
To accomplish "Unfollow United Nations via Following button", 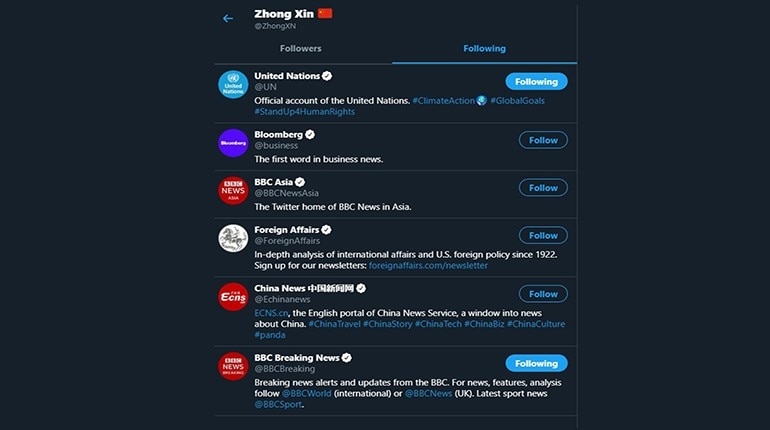I will coord(536,82).
